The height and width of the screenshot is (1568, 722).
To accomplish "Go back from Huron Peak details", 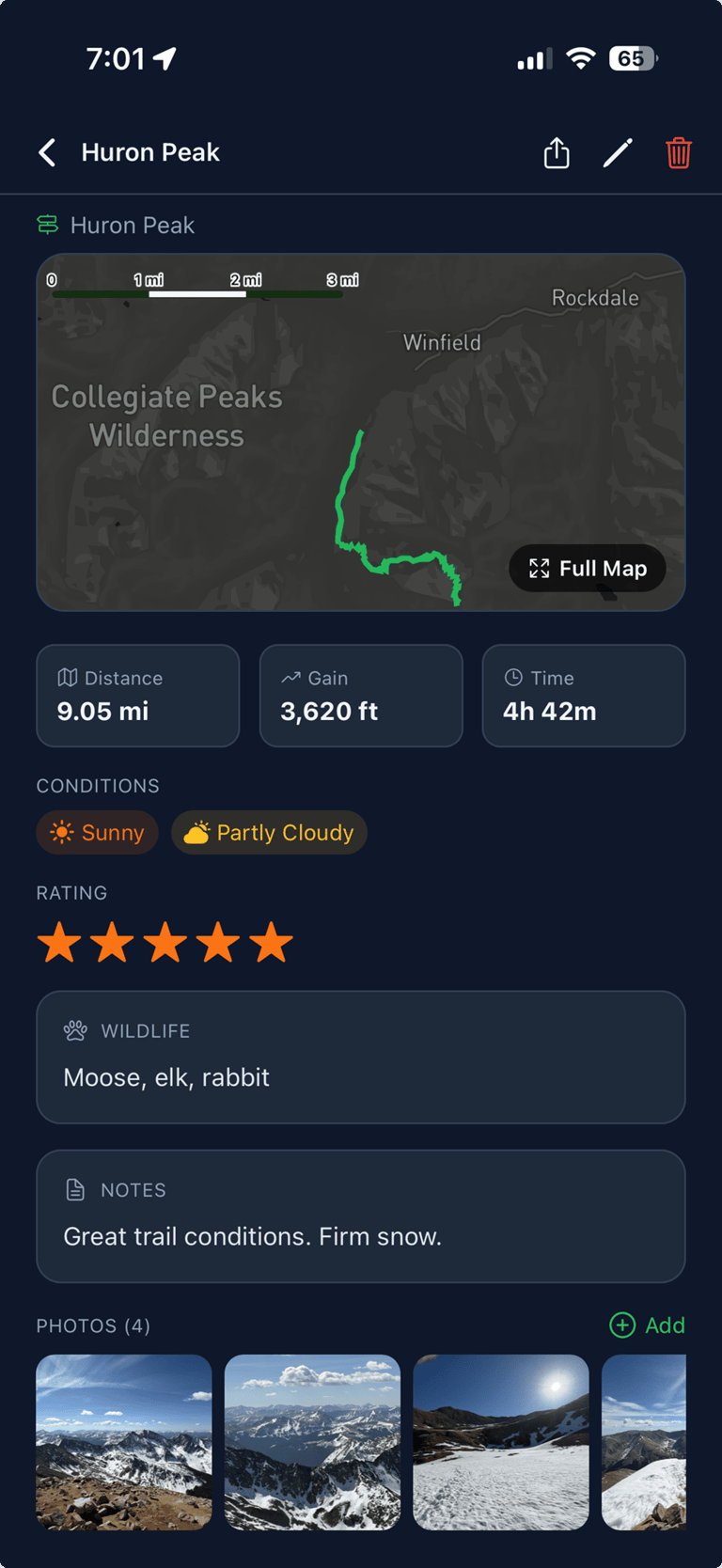I will 48,152.
